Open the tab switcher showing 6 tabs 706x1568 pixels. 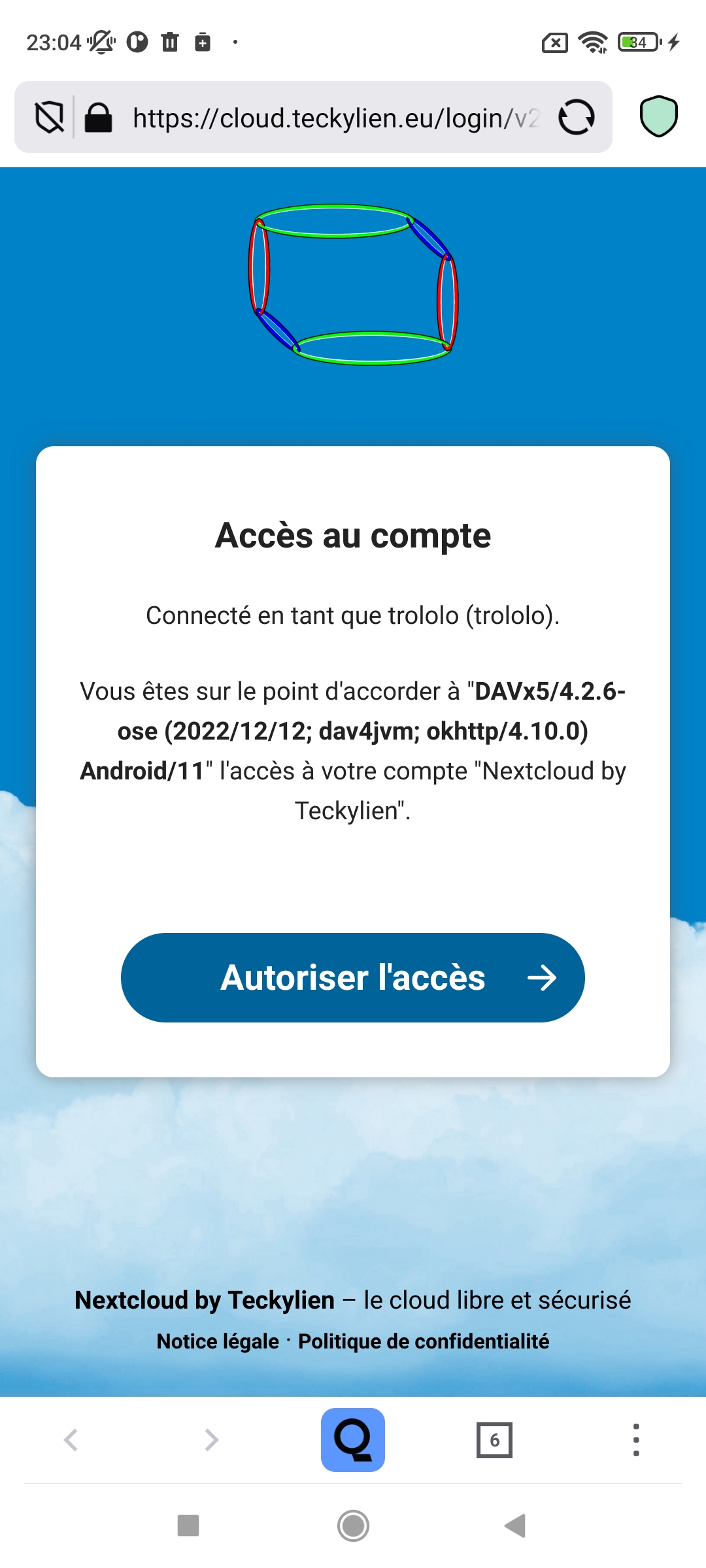[494, 1439]
